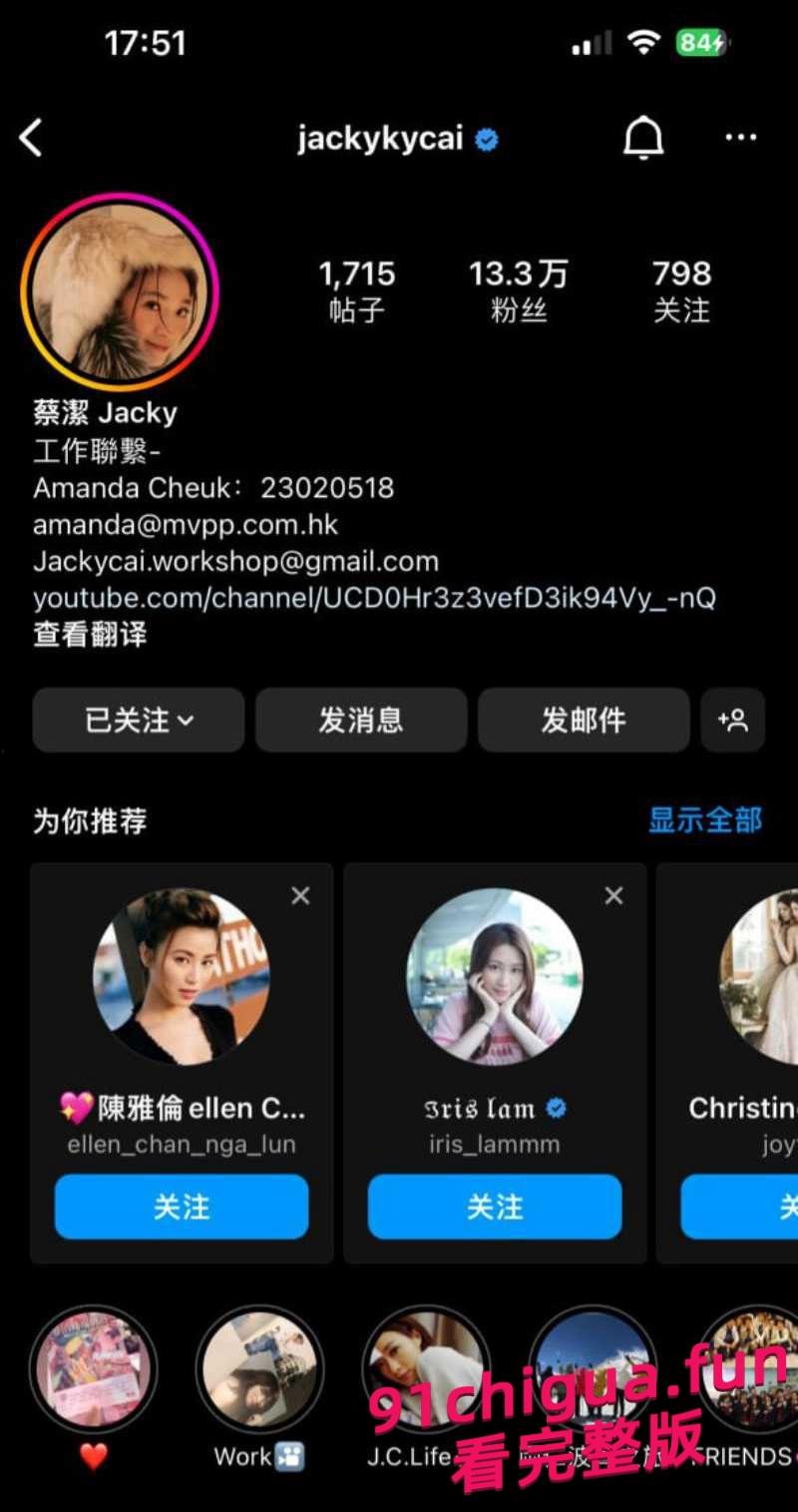The height and width of the screenshot is (1512, 798).
Task: Dismiss the Iris lam suggestion card
Action: tap(612, 895)
